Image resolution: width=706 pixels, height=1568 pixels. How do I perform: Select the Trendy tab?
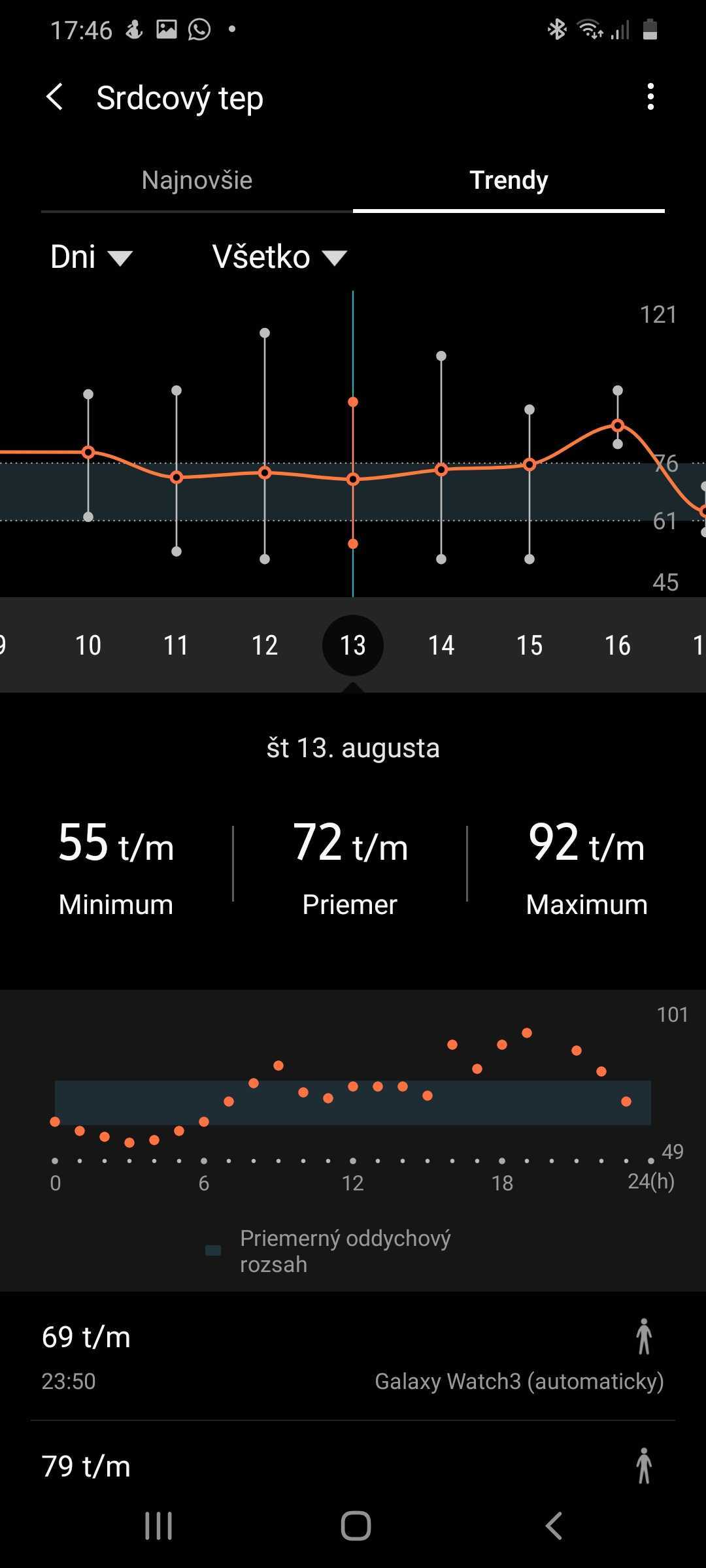[x=509, y=180]
